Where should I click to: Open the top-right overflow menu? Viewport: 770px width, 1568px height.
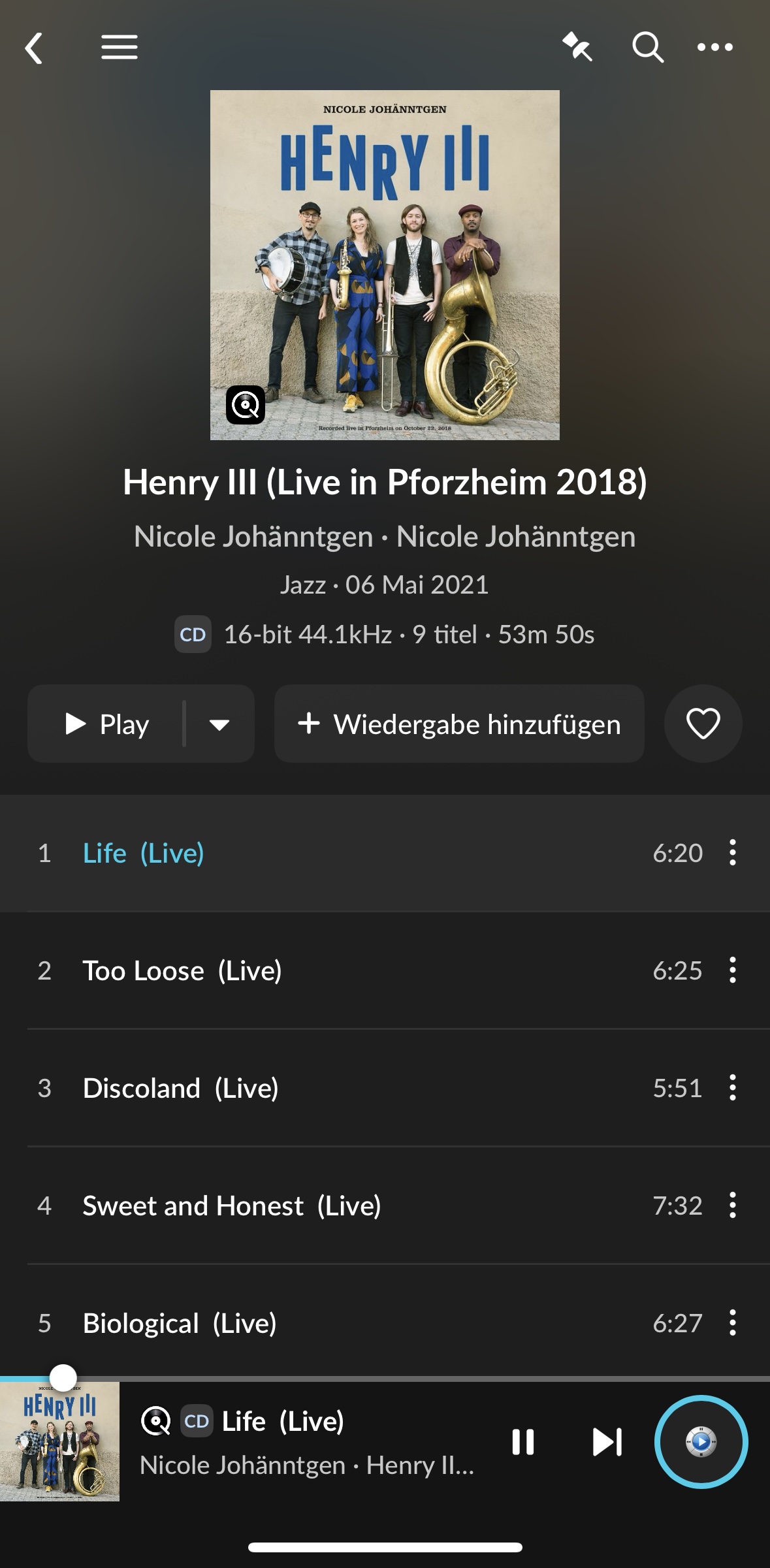714,48
